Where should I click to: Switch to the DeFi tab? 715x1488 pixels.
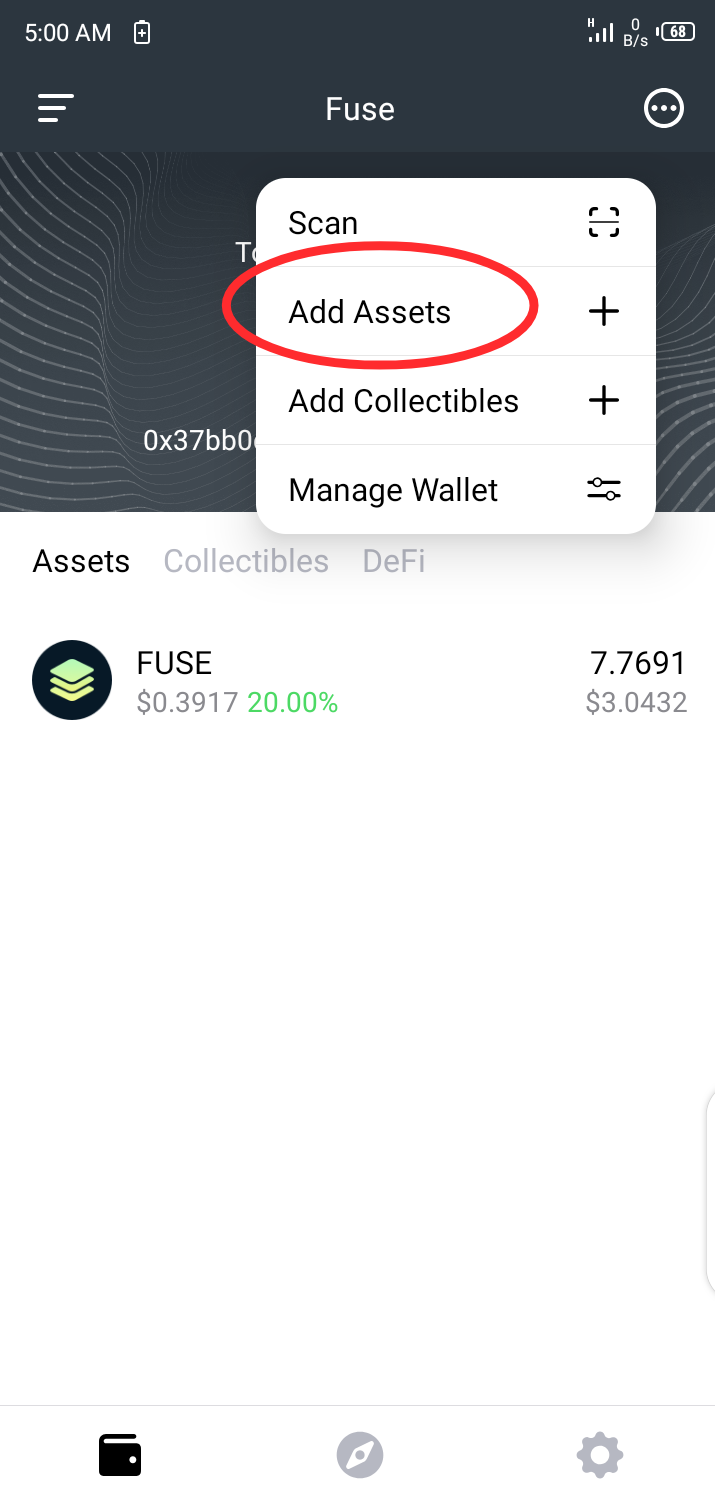pos(393,561)
